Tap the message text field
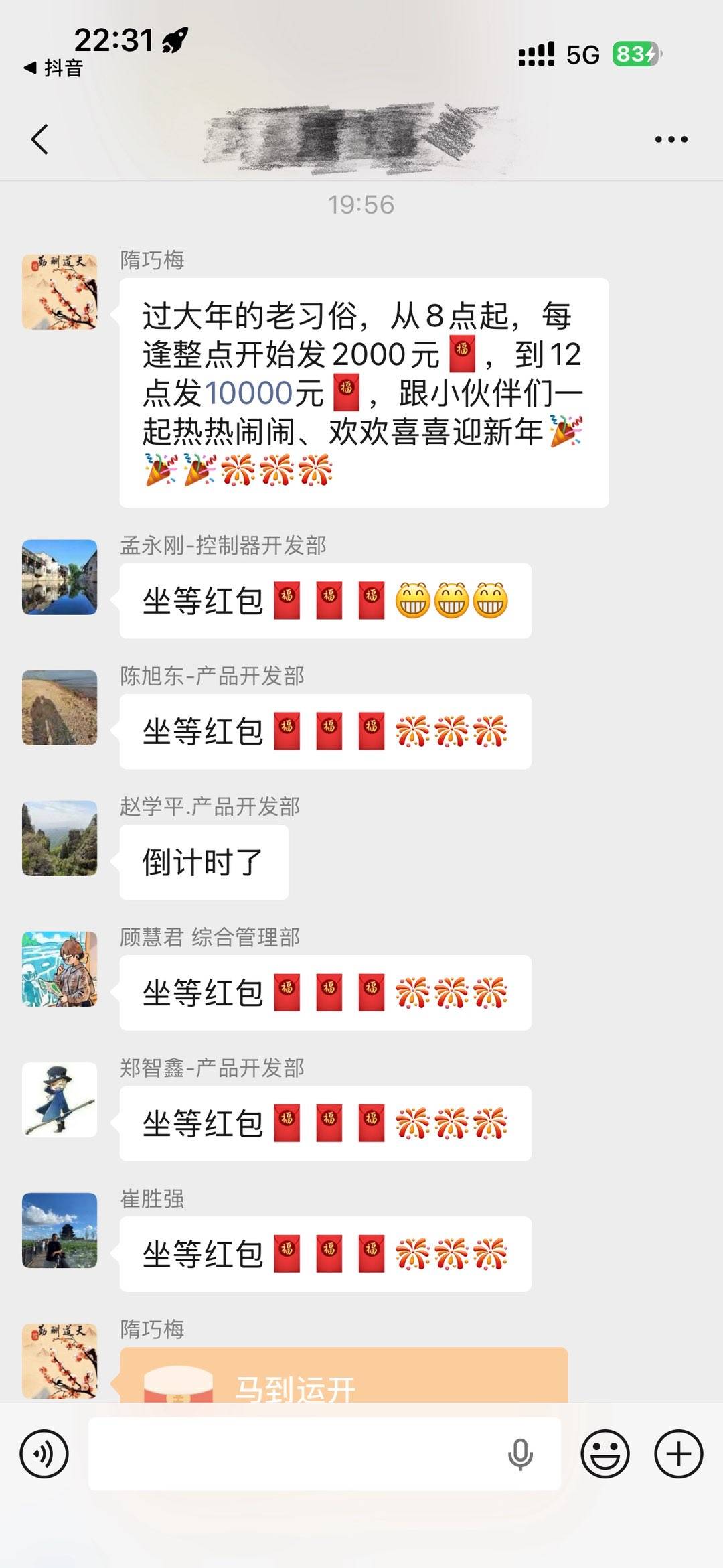 tap(295, 1454)
